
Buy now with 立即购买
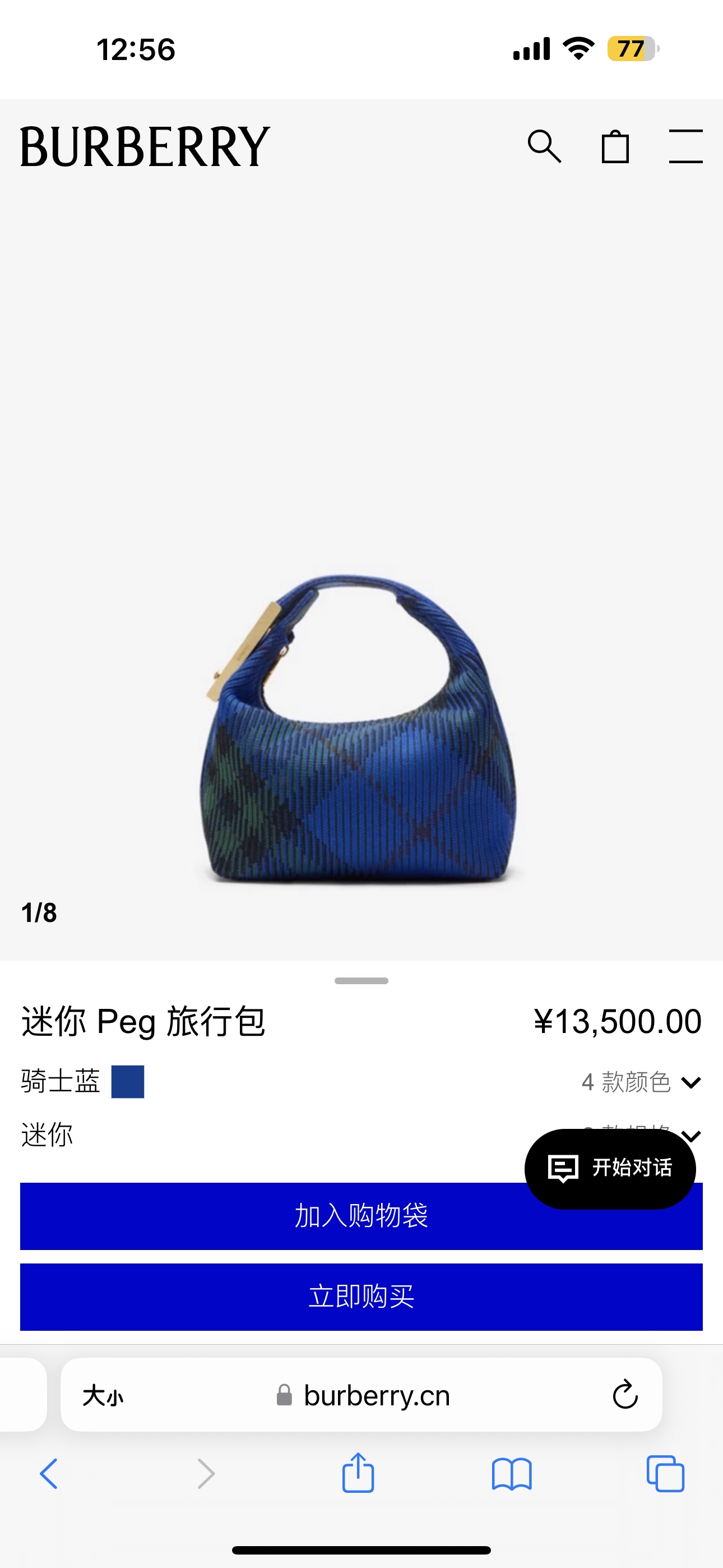361,1297
